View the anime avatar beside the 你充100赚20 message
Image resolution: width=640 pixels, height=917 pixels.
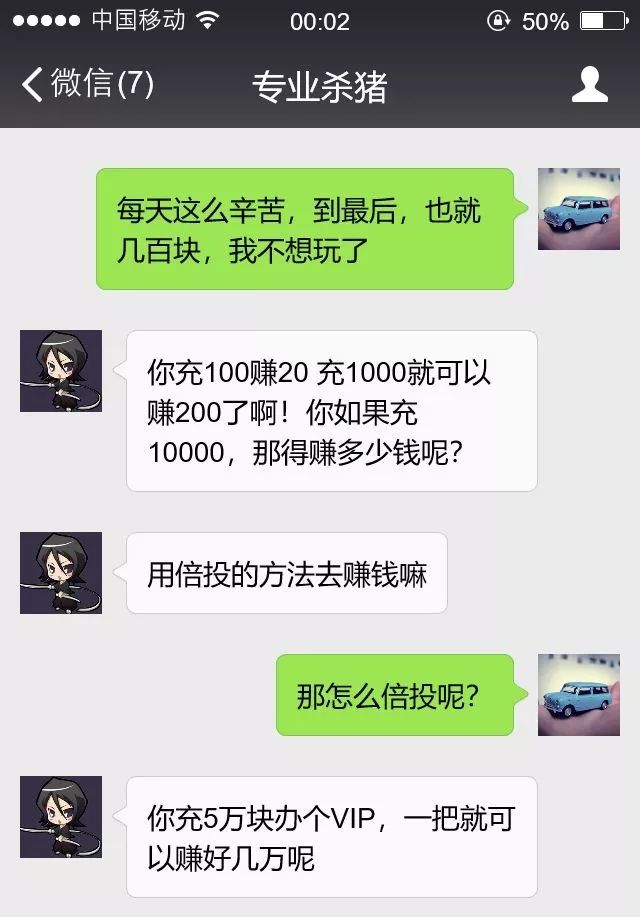click(x=61, y=371)
